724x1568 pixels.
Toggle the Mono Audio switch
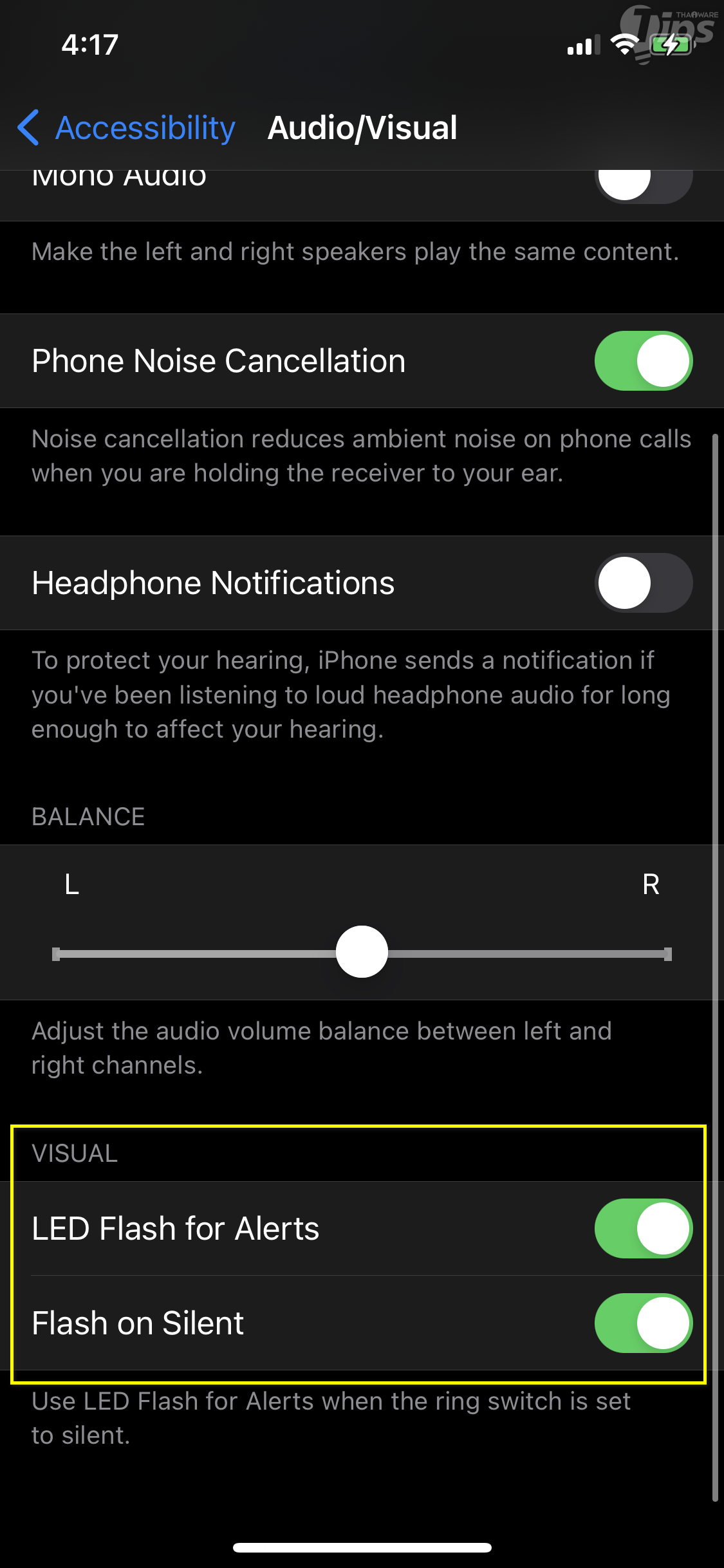643,185
